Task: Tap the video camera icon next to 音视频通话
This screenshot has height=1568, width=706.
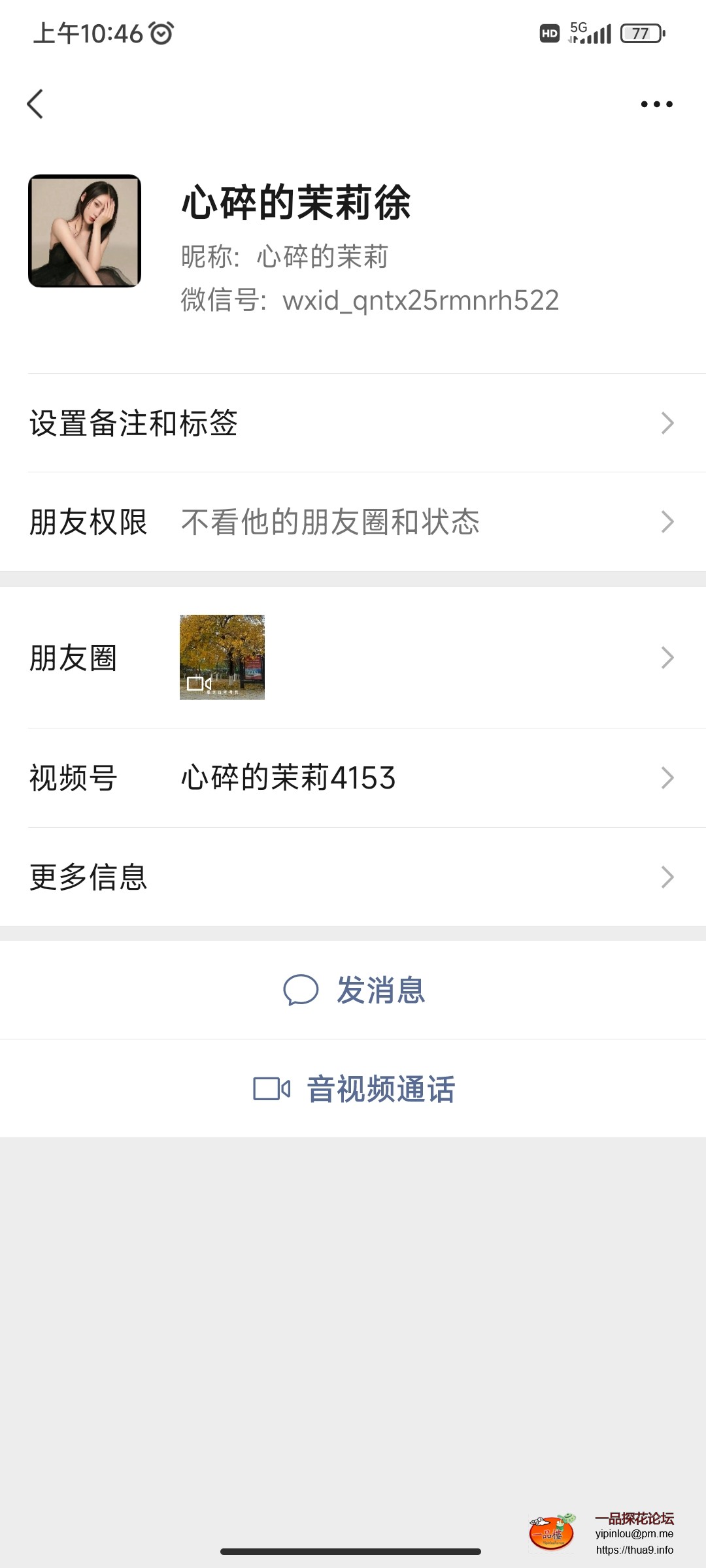Action: pyautogui.click(x=270, y=1088)
